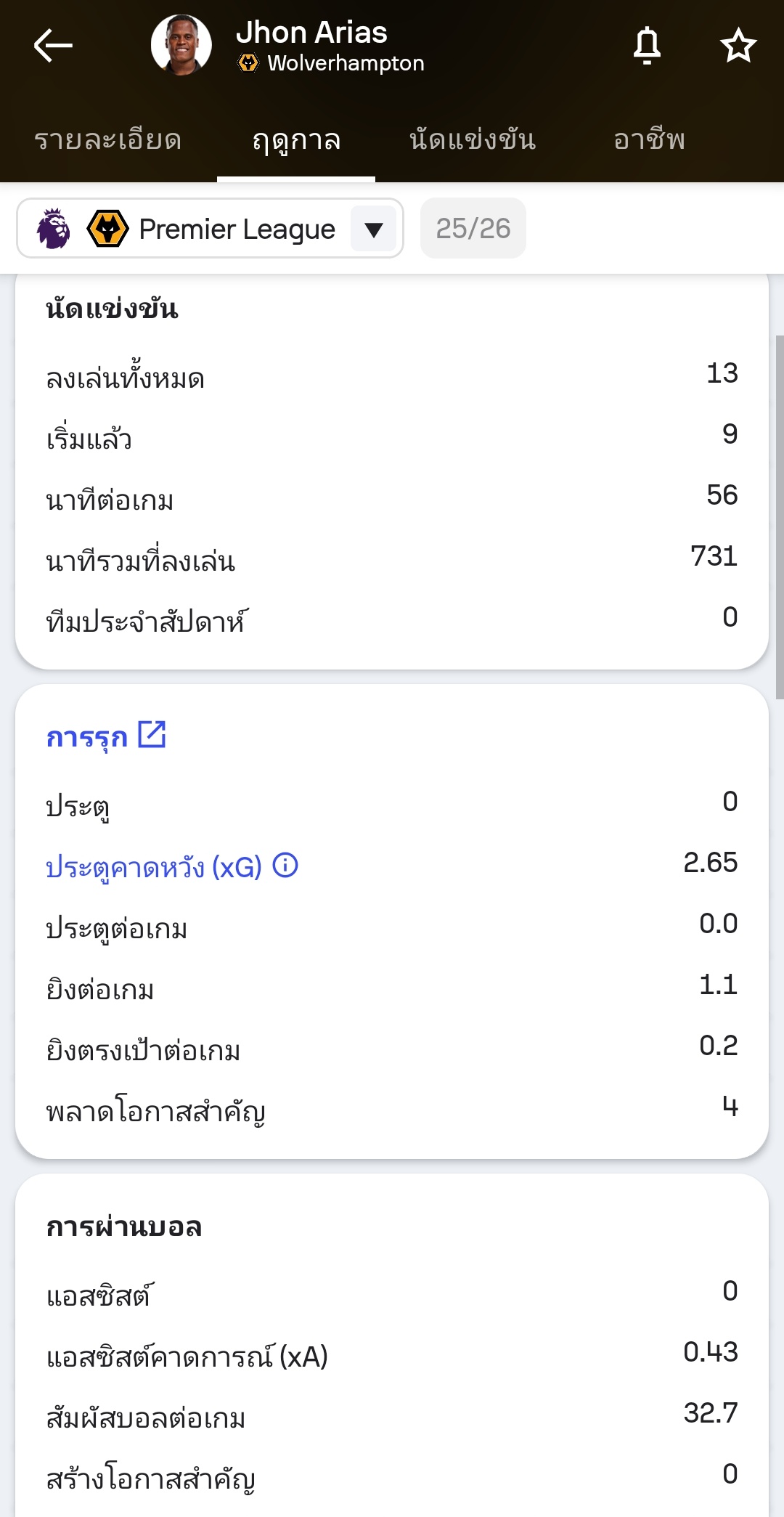Open Jhon Arias profile photo
The height and width of the screenshot is (1517, 784).
pyautogui.click(x=181, y=45)
